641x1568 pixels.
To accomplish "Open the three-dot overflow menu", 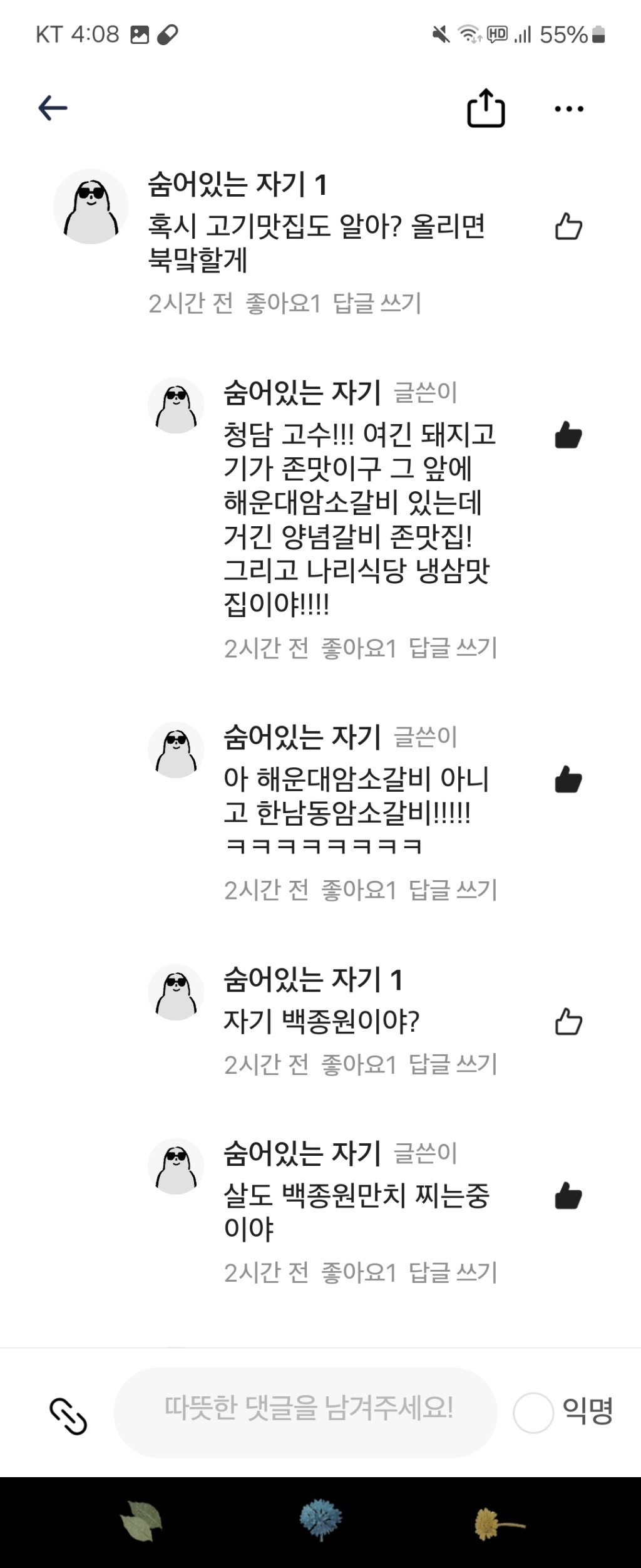I will (568, 109).
